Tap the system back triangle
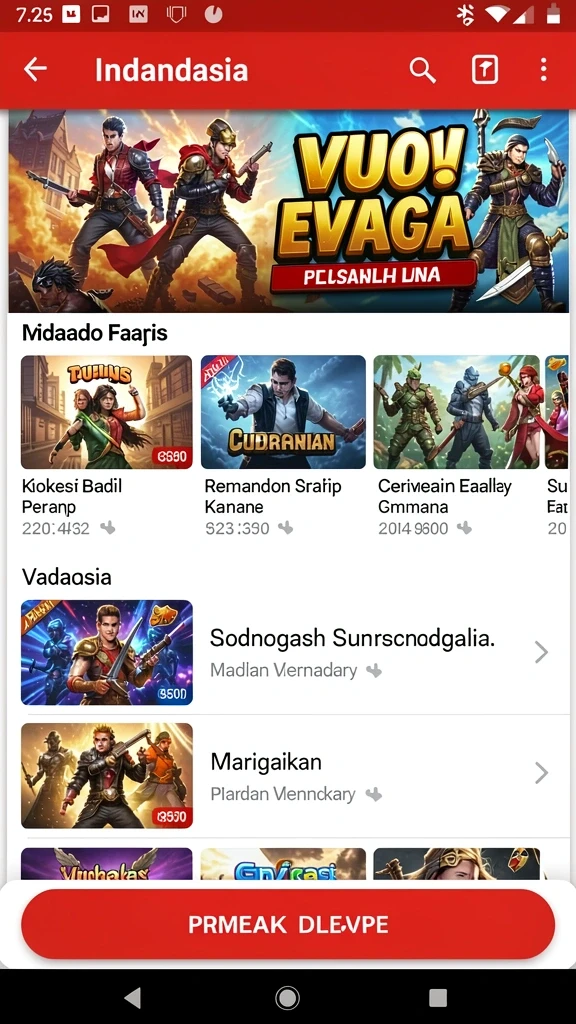 click(133, 997)
